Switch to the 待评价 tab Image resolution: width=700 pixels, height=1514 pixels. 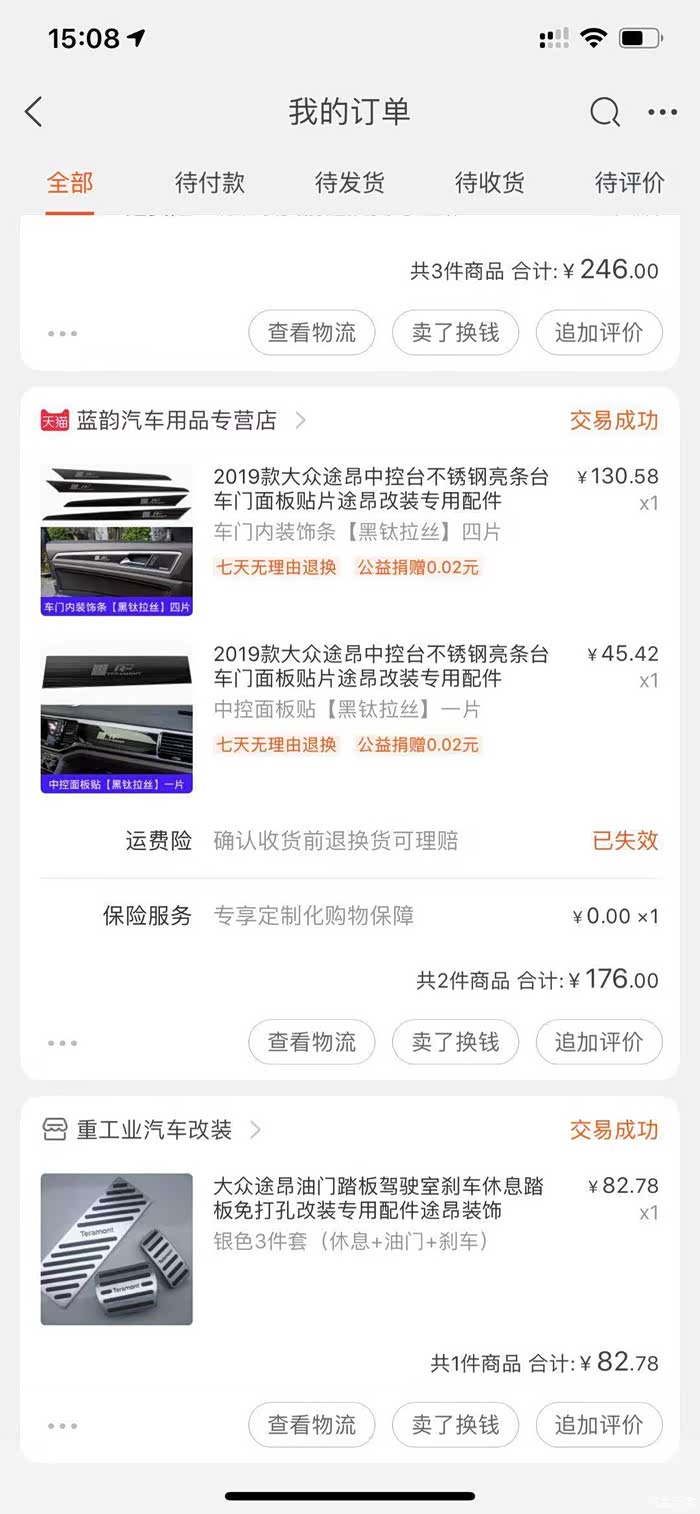point(629,183)
